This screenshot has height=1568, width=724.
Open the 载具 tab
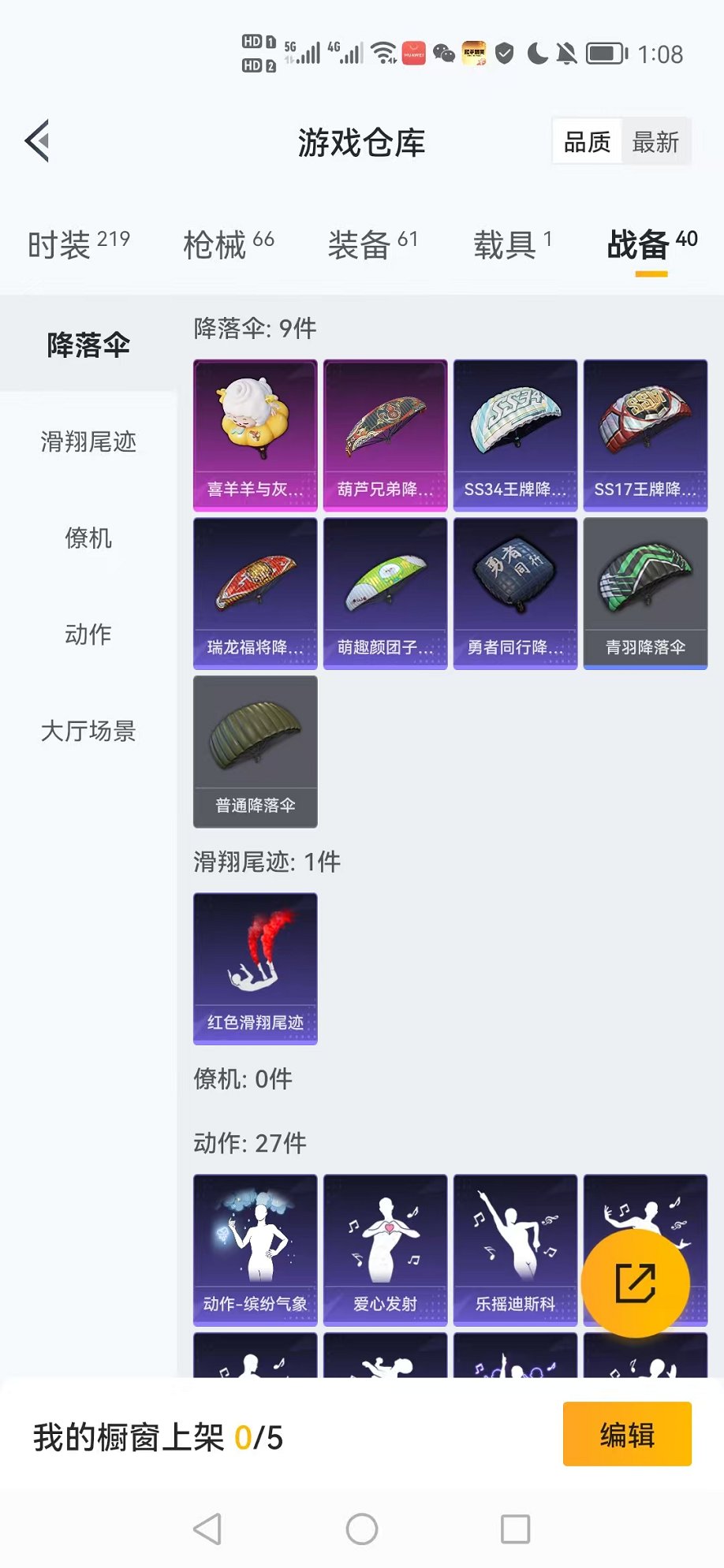[512, 244]
